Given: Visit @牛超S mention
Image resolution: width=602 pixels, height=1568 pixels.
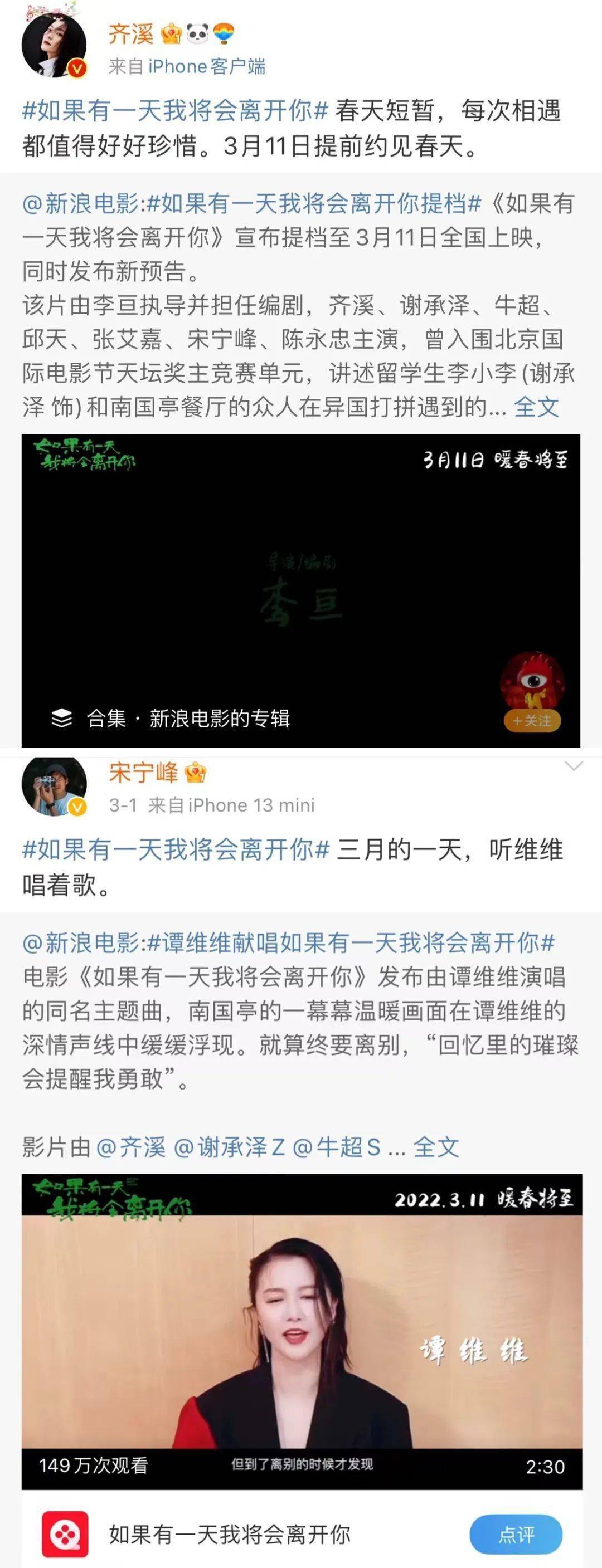Looking at the screenshot, I should (337, 1147).
